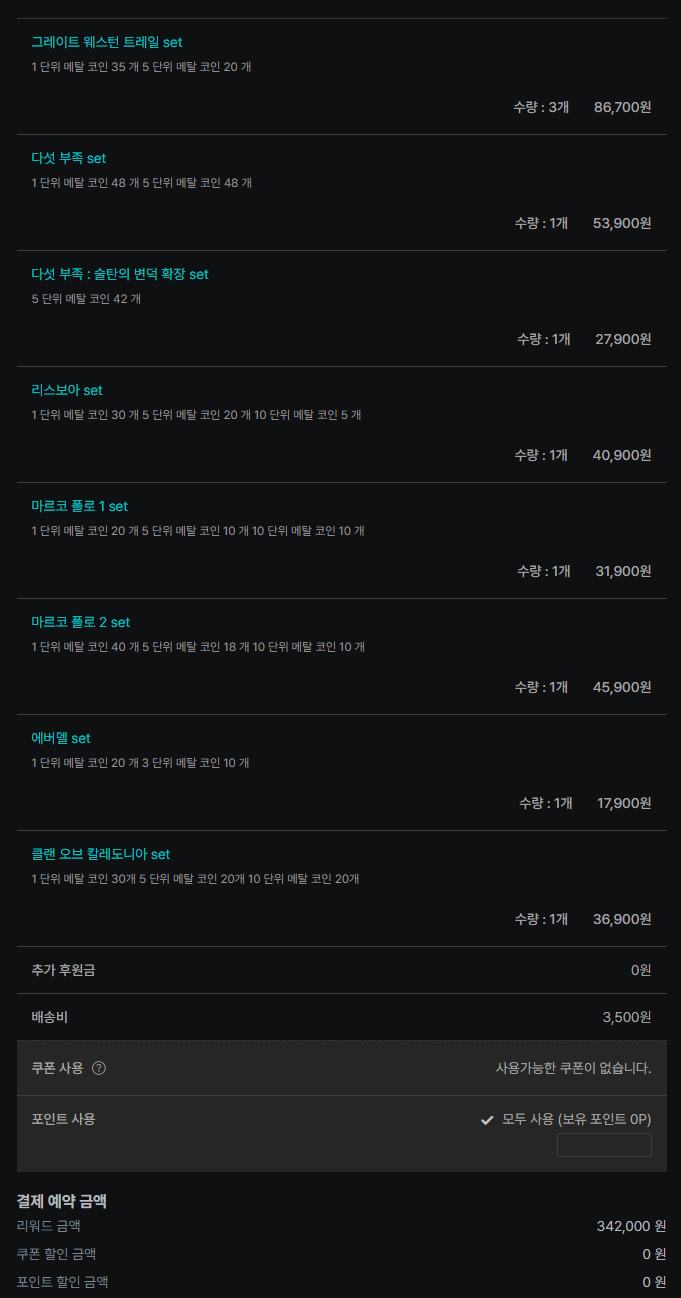
Task: Open the help icon next to 쿠폰 사용
Action: pyautogui.click(x=99, y=1068)
